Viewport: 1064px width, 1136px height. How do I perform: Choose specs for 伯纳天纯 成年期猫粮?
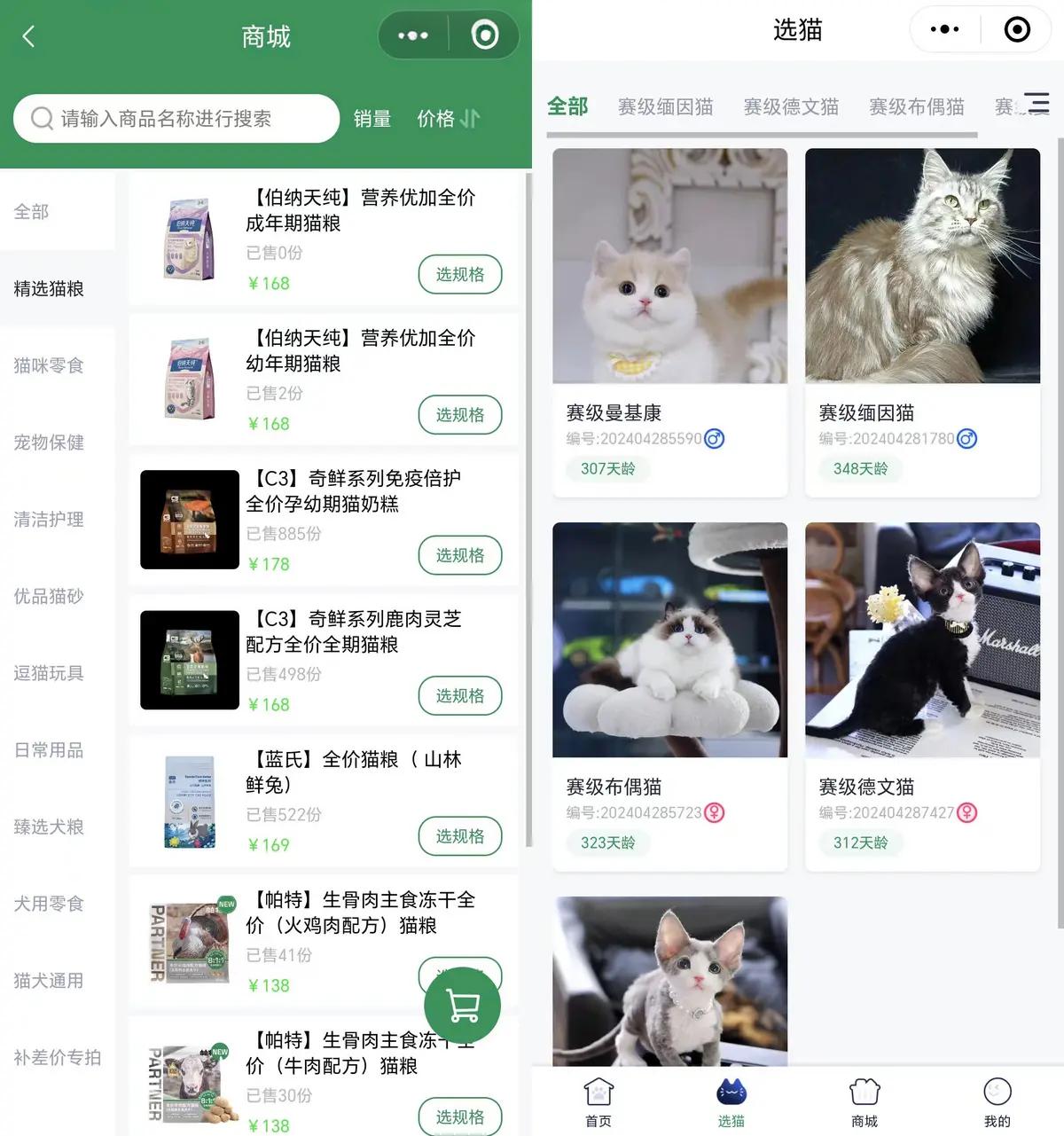click(x=459, y=275)
